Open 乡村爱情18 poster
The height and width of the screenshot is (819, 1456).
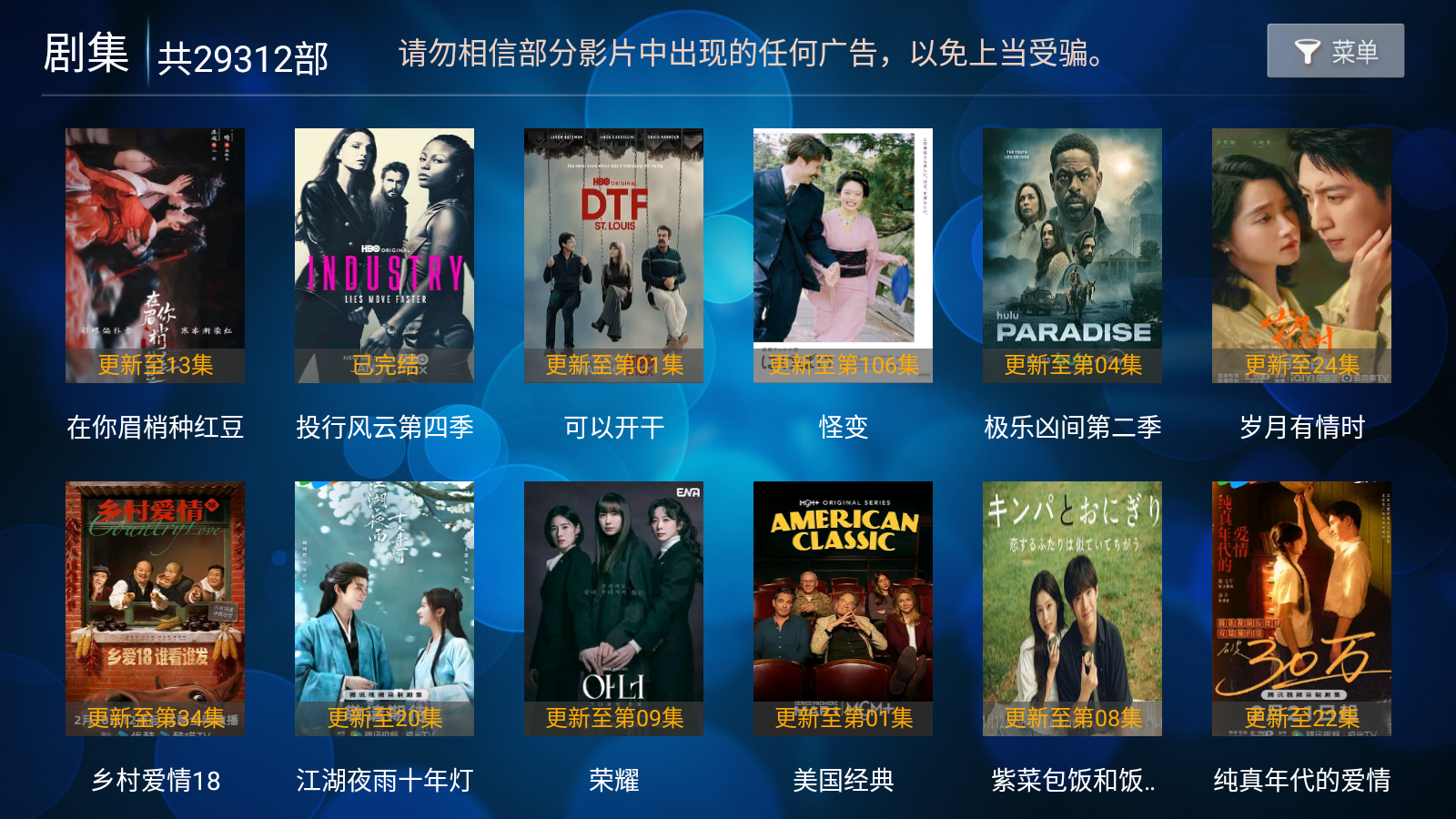(155, 609)
